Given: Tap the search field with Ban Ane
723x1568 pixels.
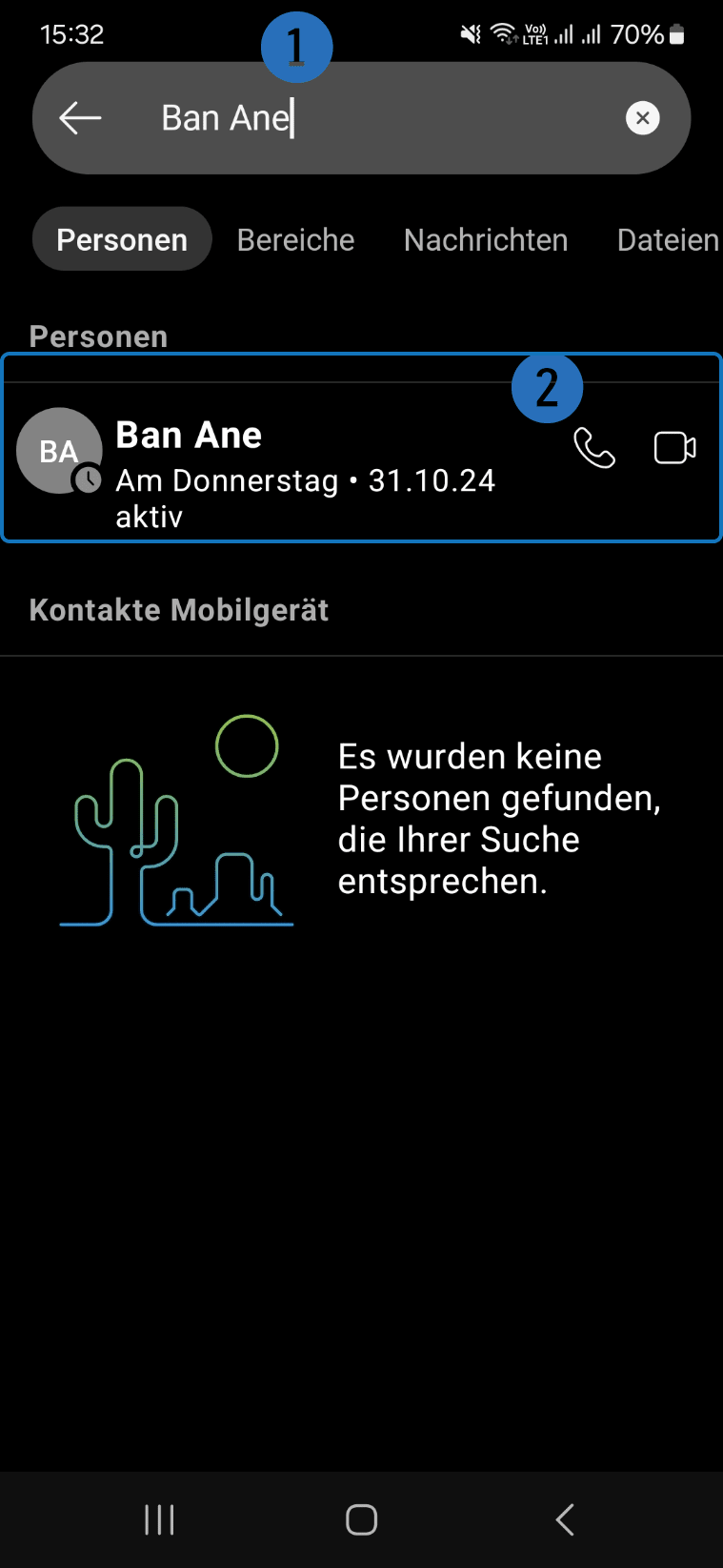Looking at the screenshot, I should [381, 118].
